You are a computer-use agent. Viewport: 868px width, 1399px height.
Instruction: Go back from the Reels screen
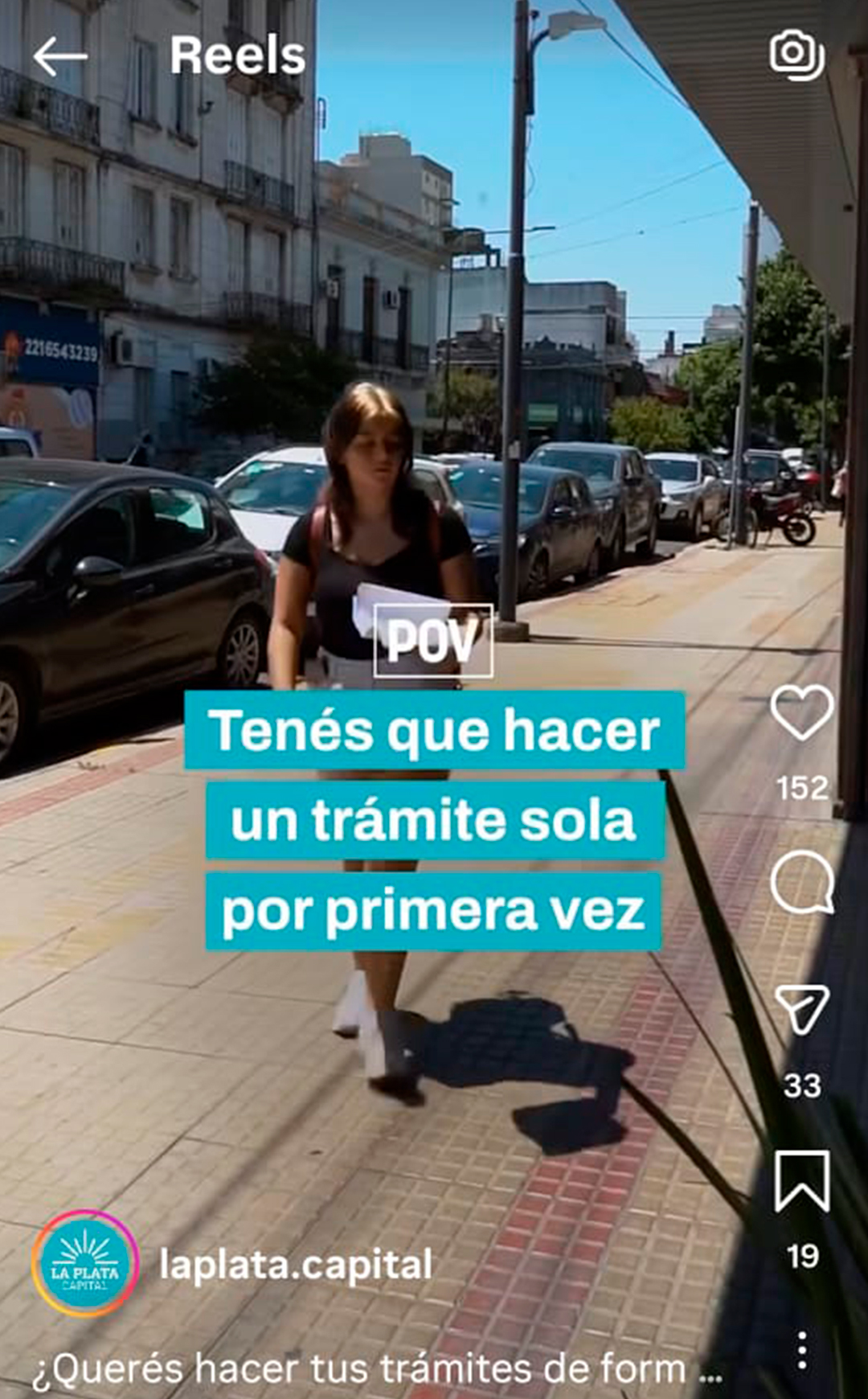tap(60, 57)
